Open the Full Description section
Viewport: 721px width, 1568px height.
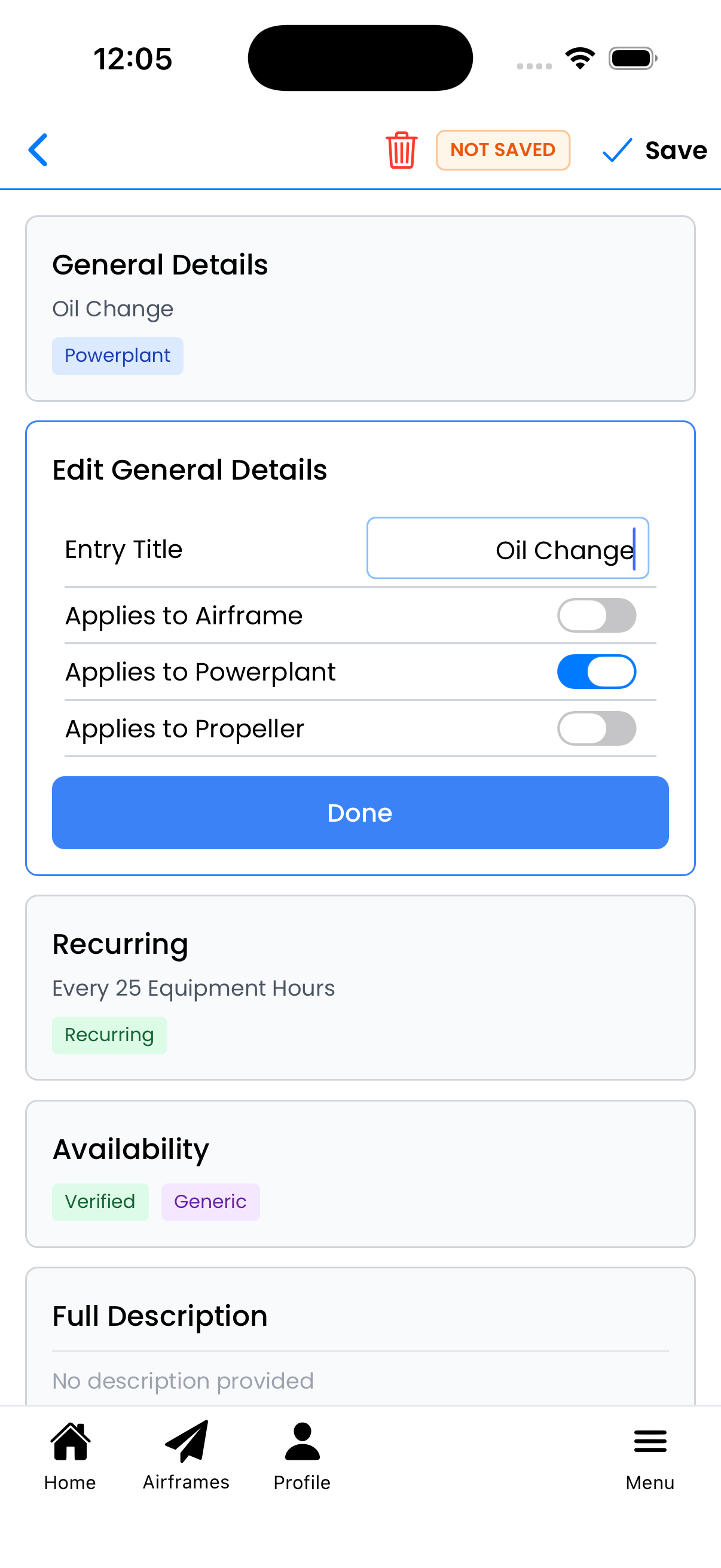coord(360,1339)
